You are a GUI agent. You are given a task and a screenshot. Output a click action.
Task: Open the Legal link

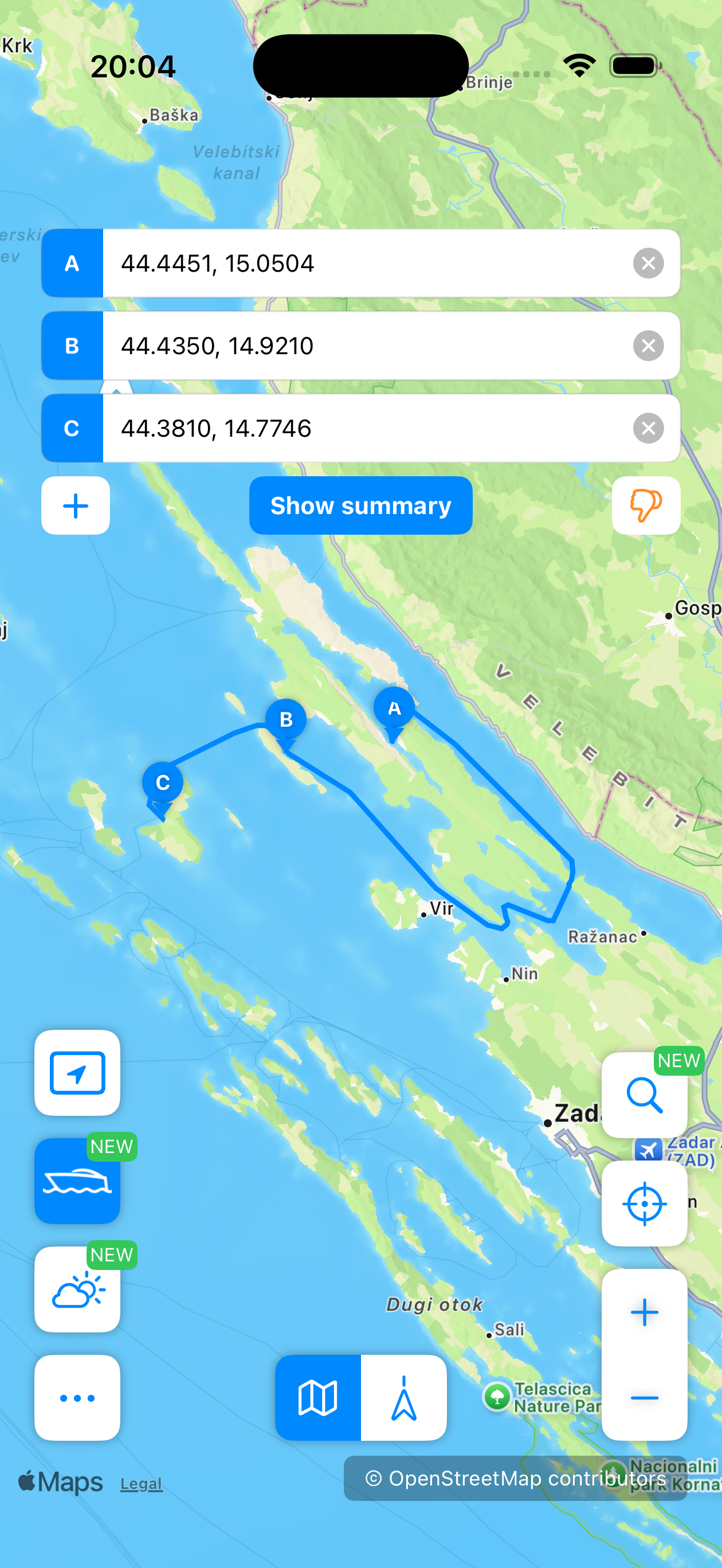141,1483
